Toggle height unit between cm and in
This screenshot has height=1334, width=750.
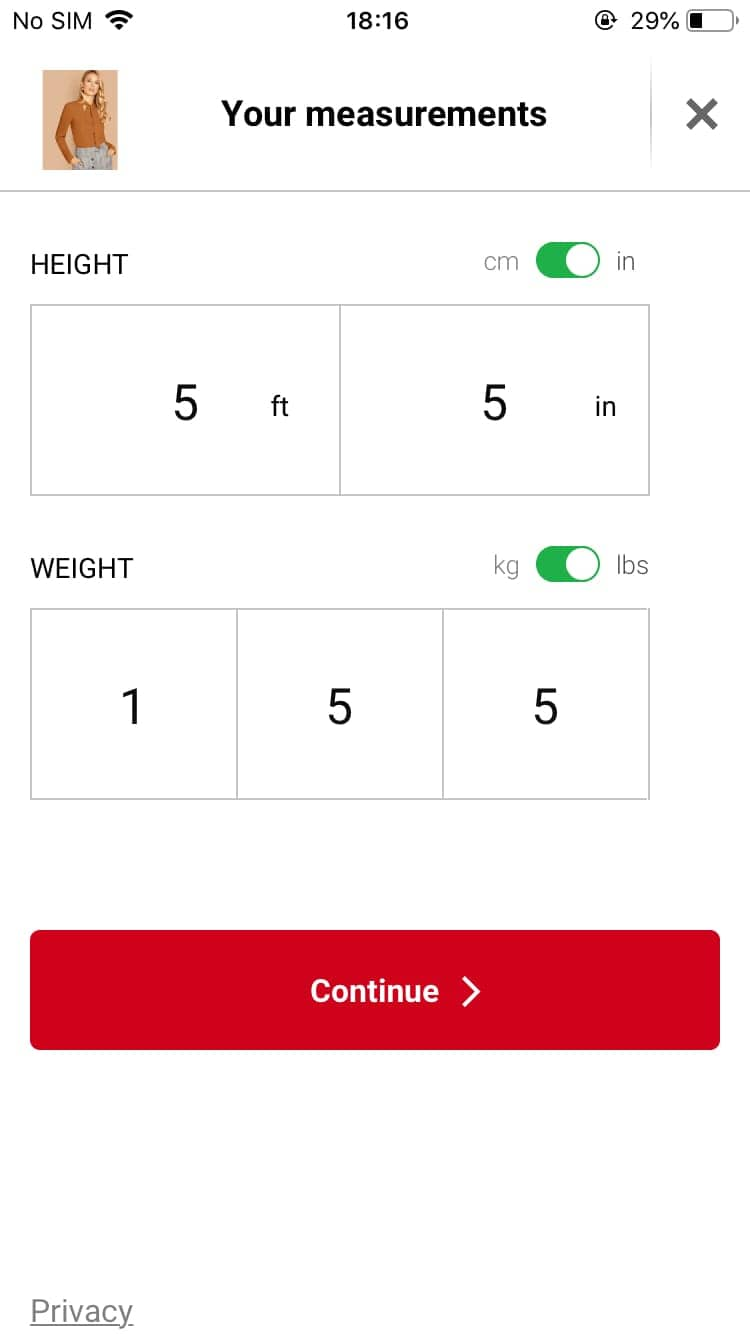pyautogui.click(x=567, y=261)
